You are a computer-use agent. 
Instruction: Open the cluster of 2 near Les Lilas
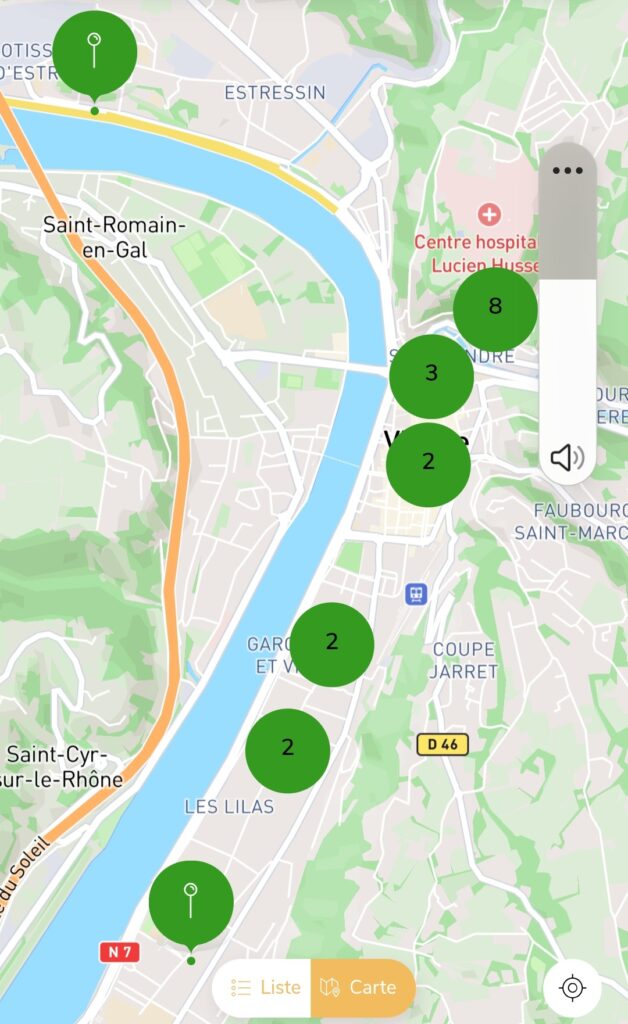(x=288, y=750)
